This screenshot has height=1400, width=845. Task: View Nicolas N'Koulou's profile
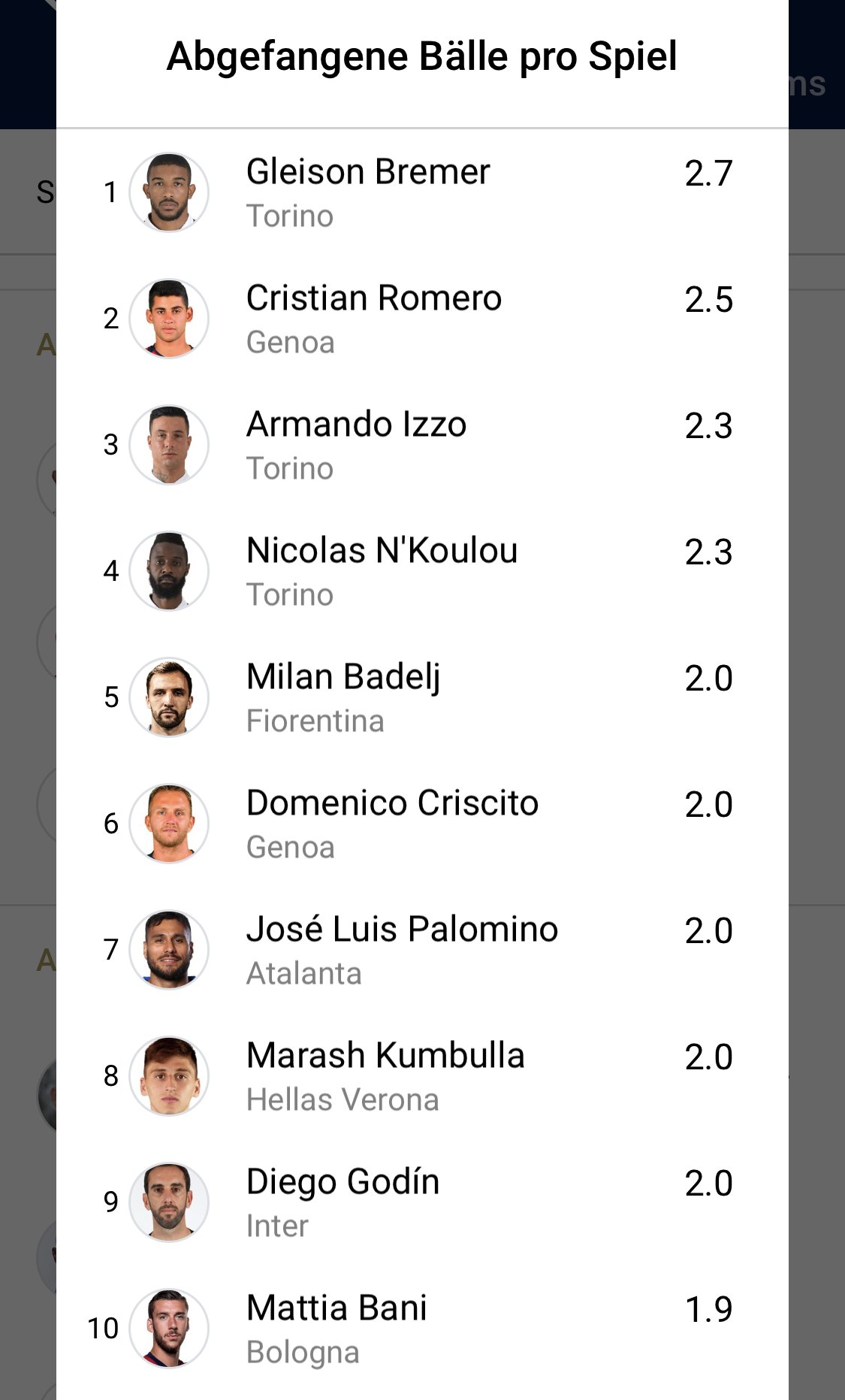coord(422,571)
